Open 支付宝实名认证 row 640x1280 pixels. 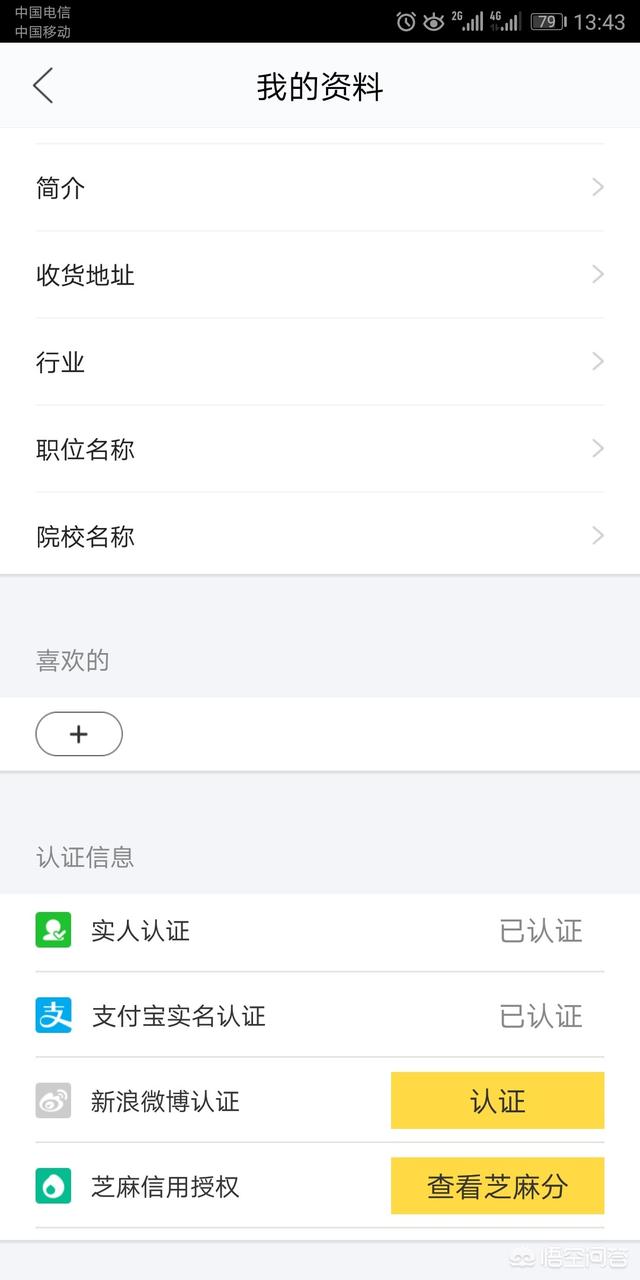click(x=320, y=1016)
